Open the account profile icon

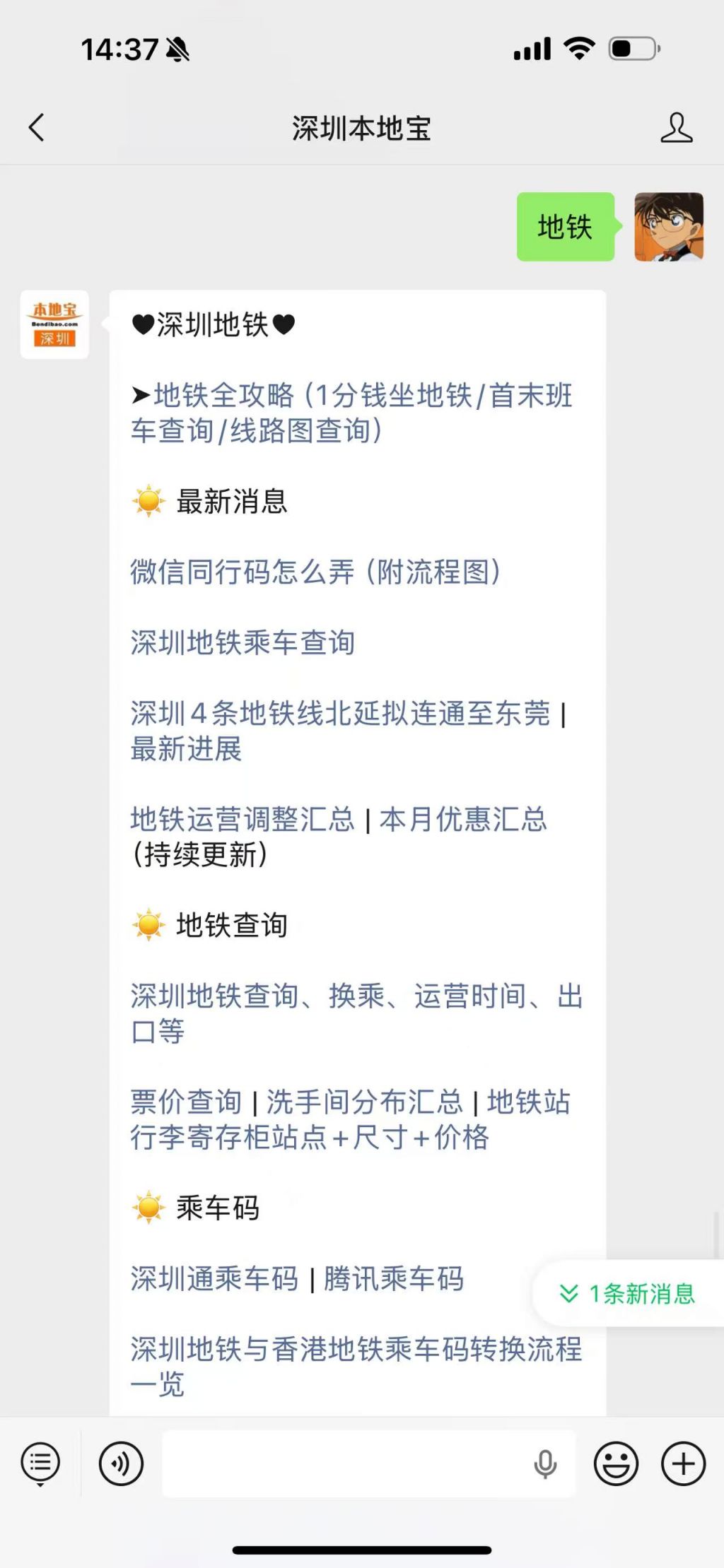pos(676,128)
